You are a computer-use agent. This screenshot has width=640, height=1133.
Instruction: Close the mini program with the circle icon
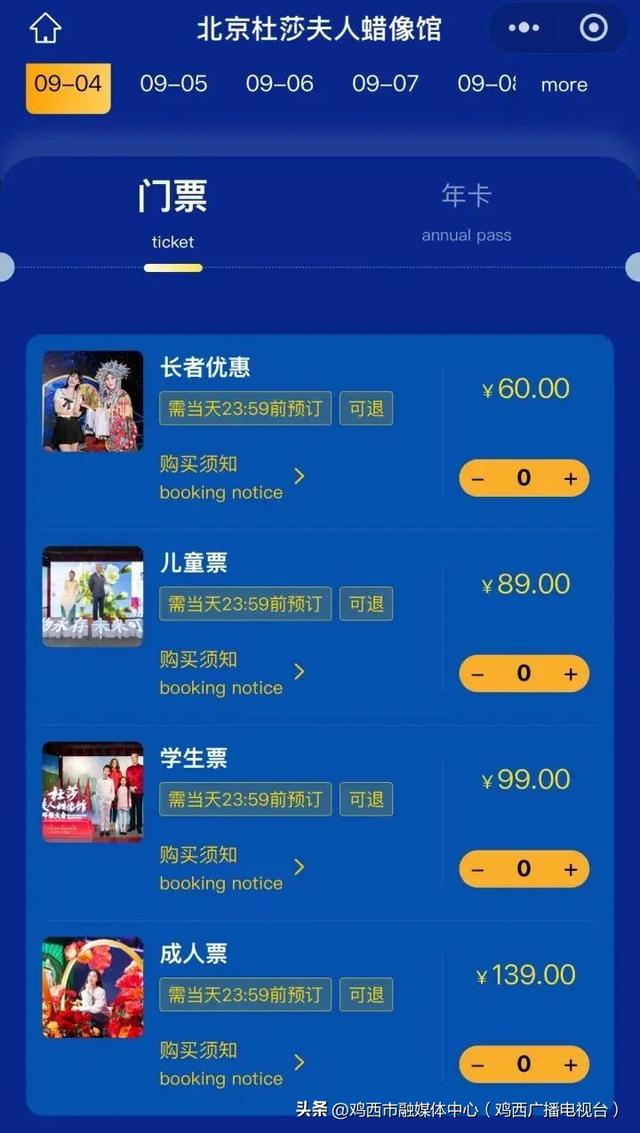(x=594, y=28)
